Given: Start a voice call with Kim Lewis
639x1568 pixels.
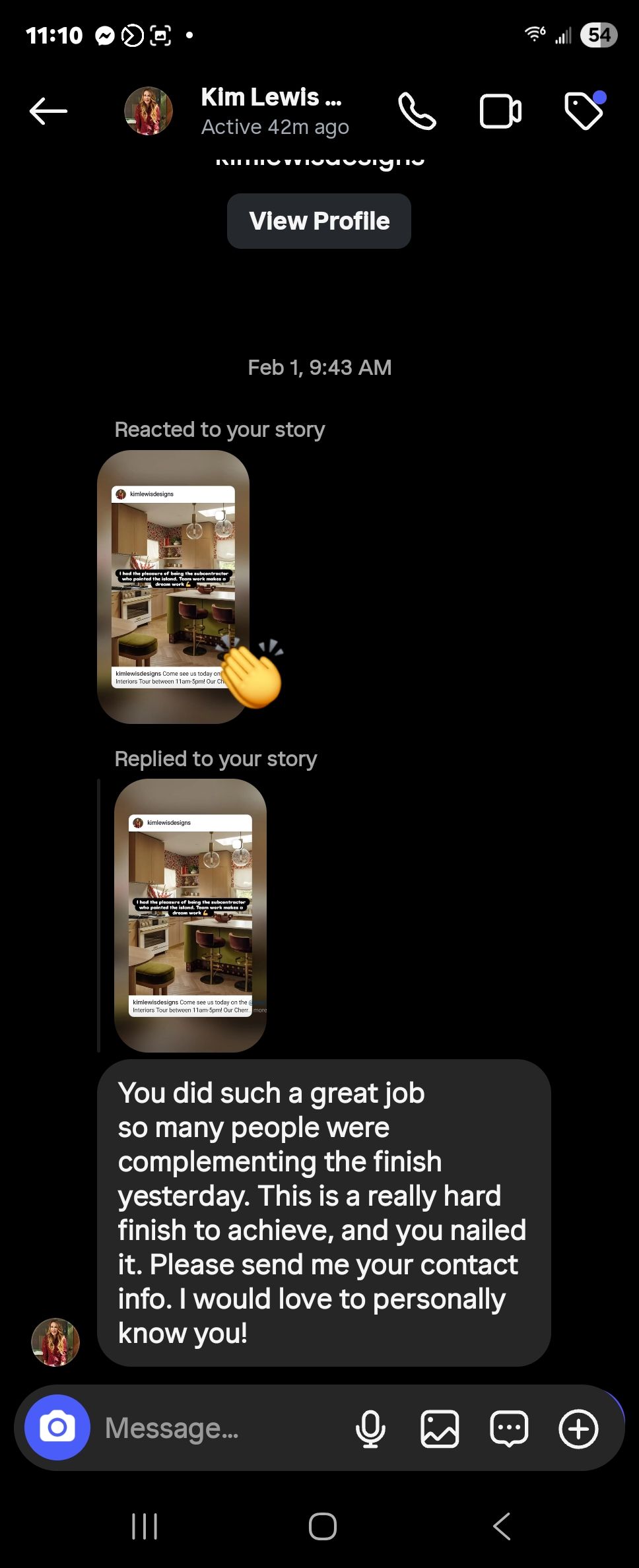Looking at the screenshot, I should [x=417, y=111].
